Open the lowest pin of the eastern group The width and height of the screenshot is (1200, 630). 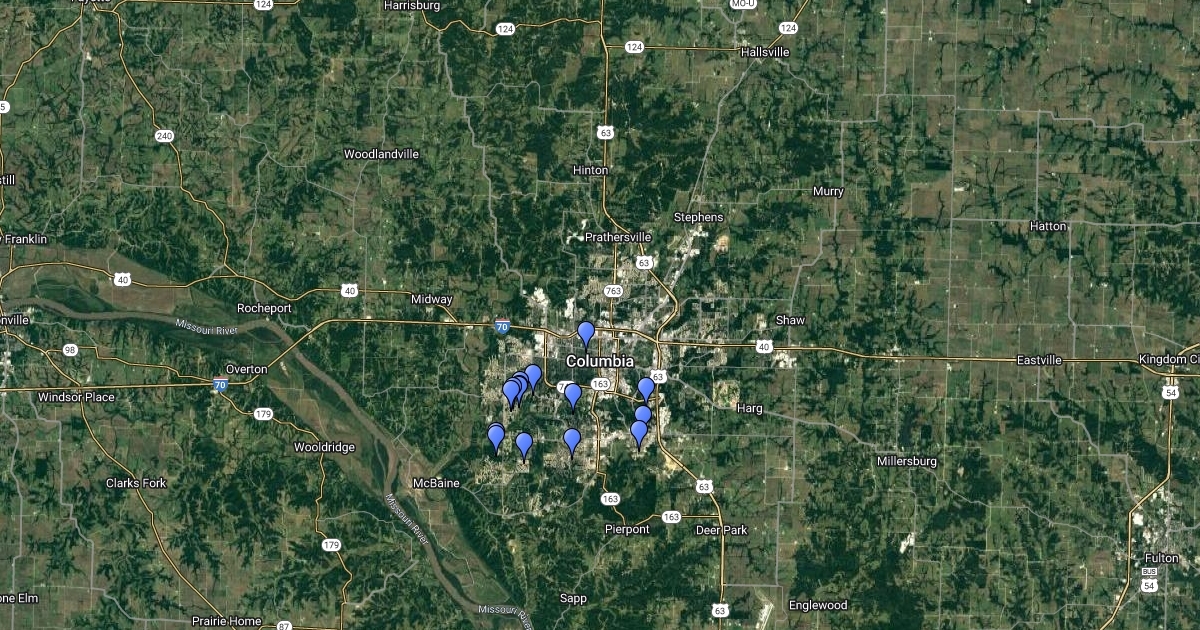(639, 432)
